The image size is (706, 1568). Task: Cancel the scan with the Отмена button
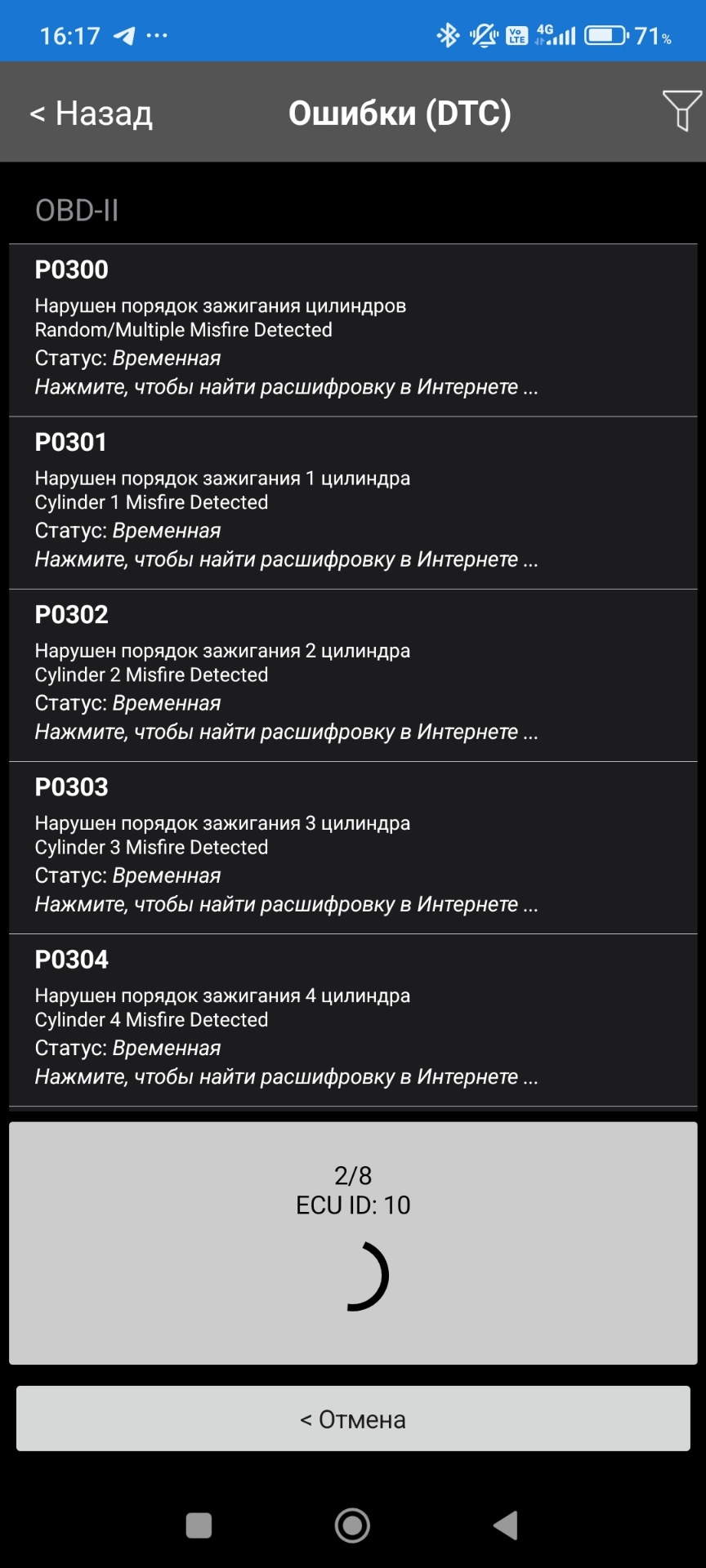353,1419
